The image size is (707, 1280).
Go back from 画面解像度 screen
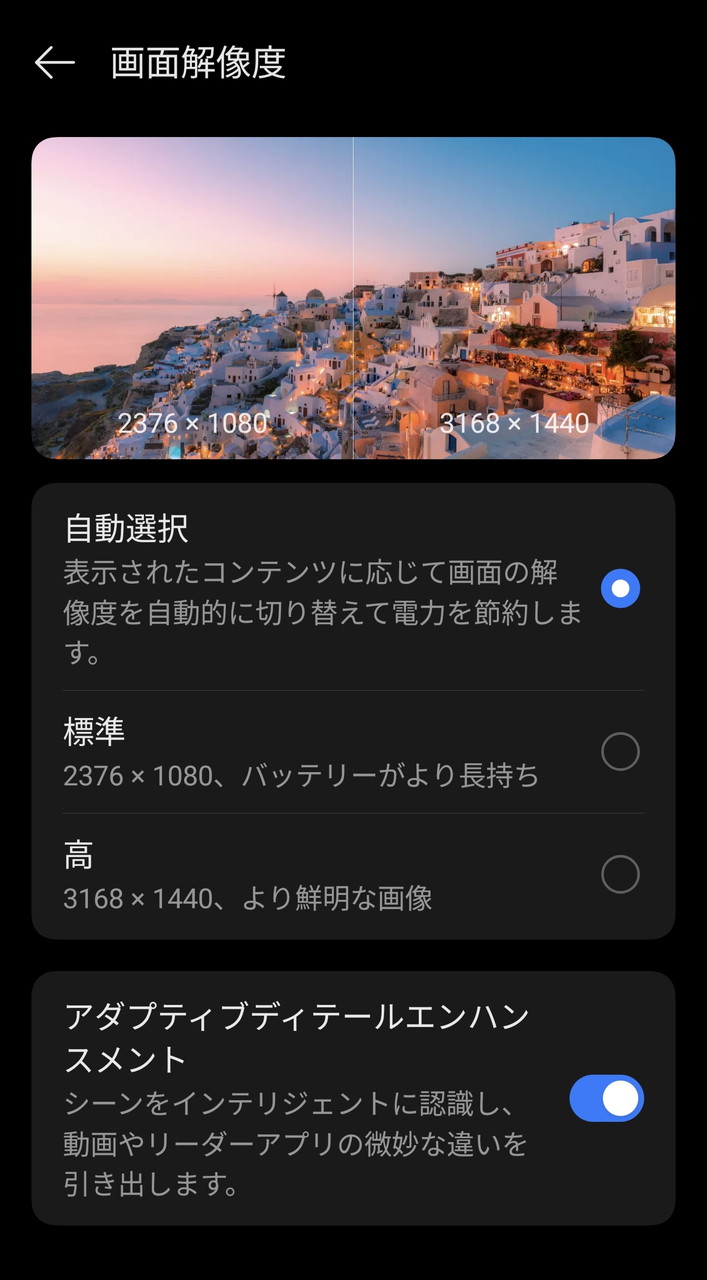point(54,63)
